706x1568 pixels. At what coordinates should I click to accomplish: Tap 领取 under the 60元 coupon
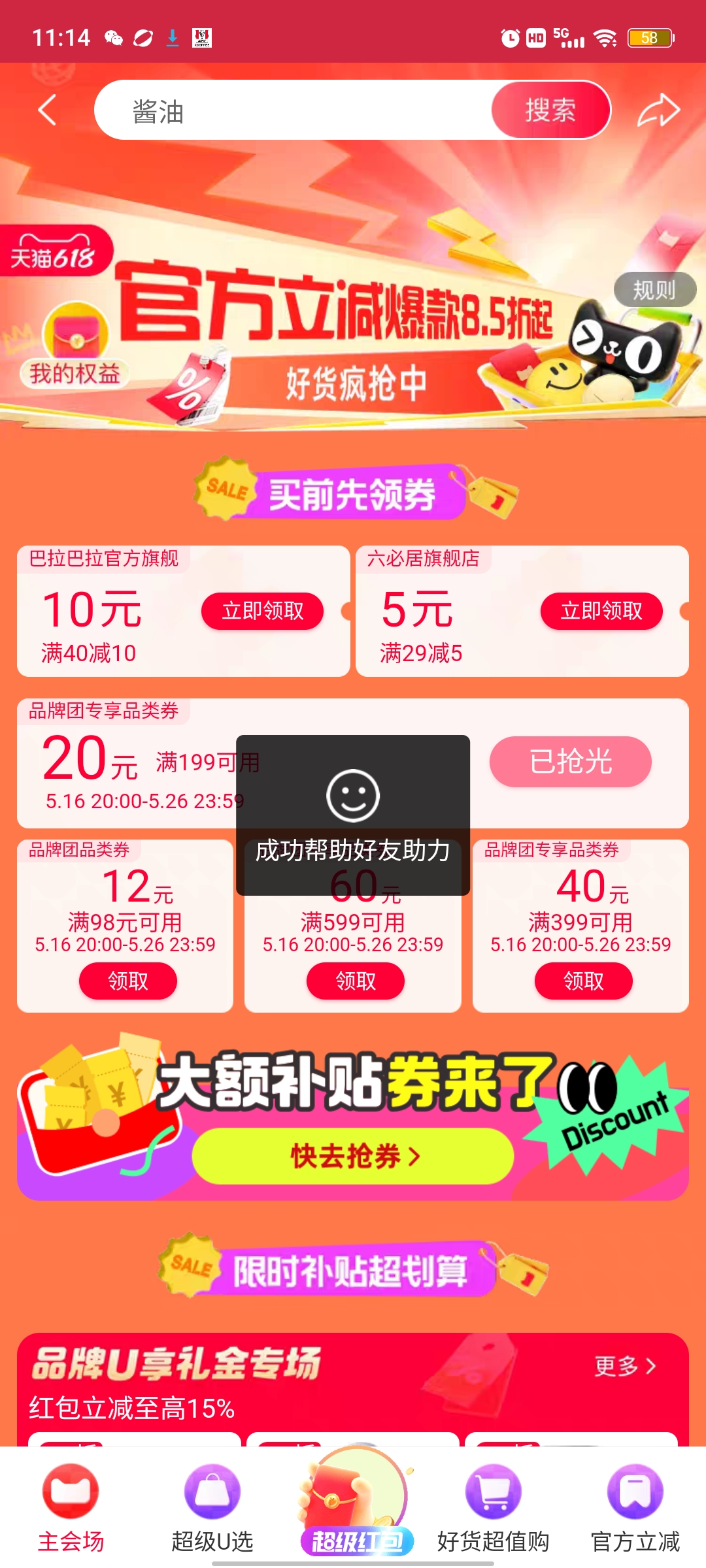tap(356, 981)
